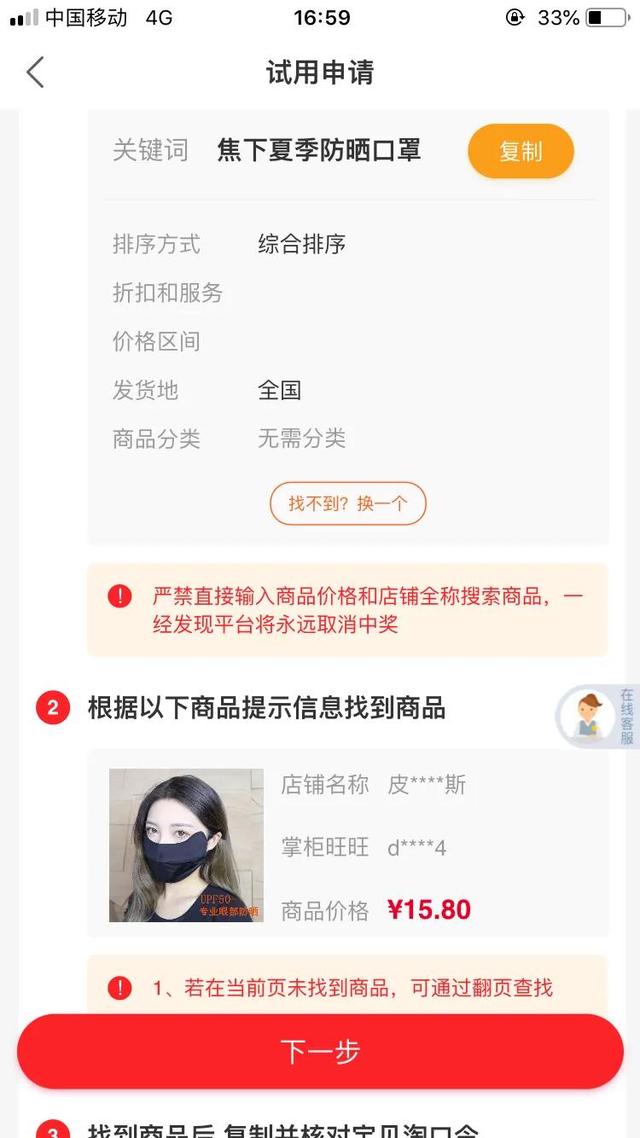The image size is (640, 1138).
Task: View the sun-protection mask product image
Action: (186, 845)
